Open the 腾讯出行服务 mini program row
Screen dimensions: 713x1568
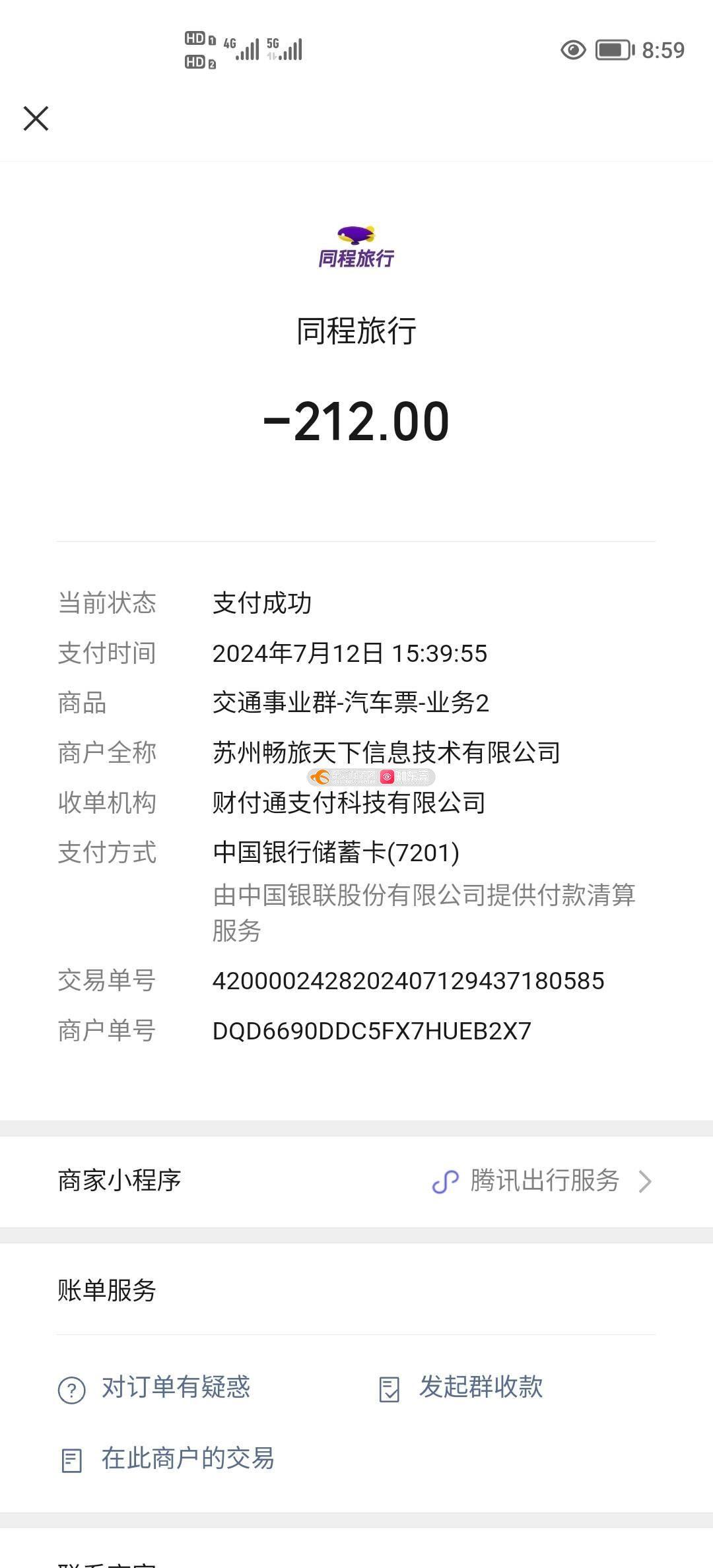pyautogui.click(x=356, y=1181)
